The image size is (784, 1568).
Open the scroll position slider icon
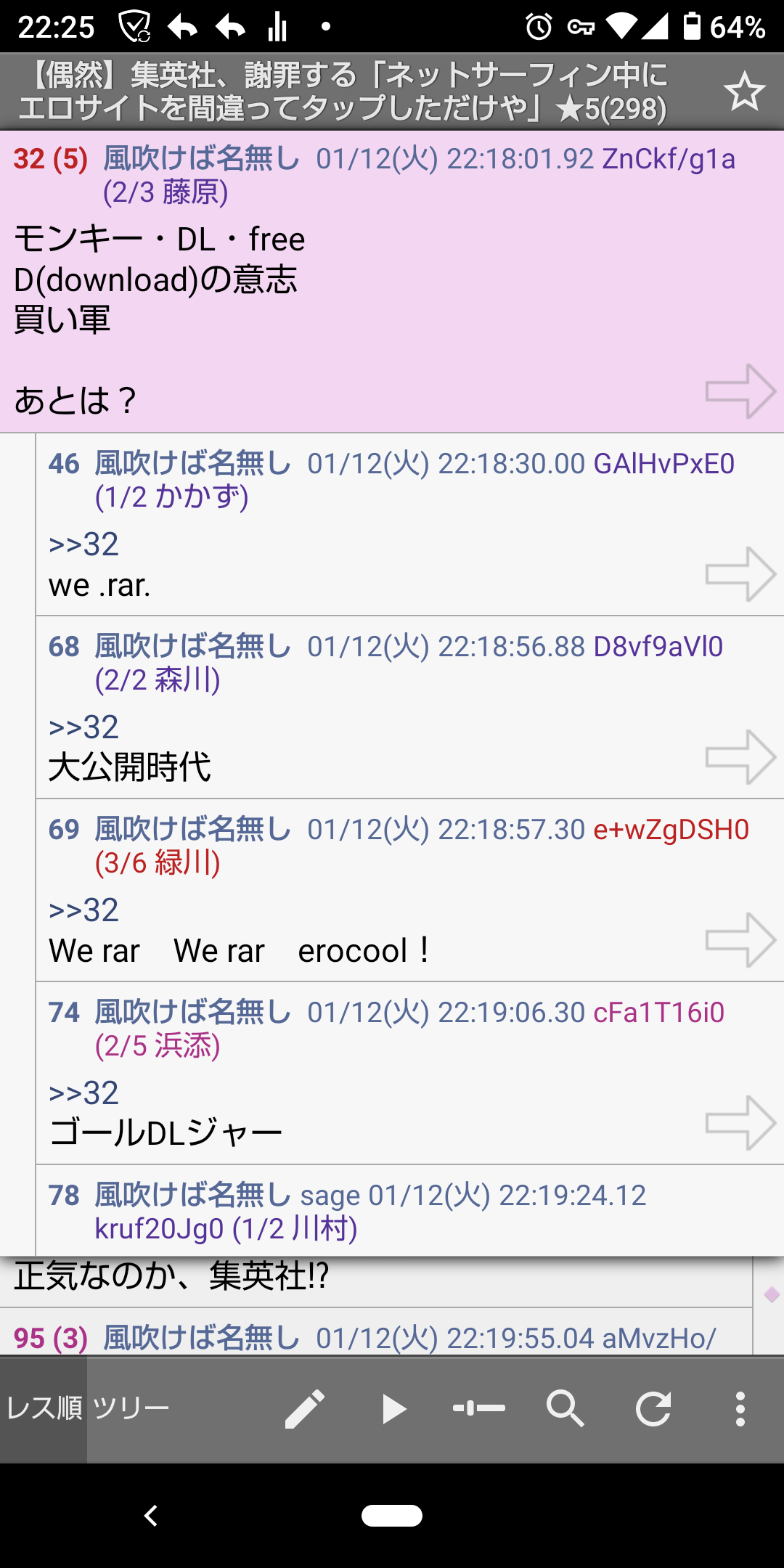tap(479, 1409)
